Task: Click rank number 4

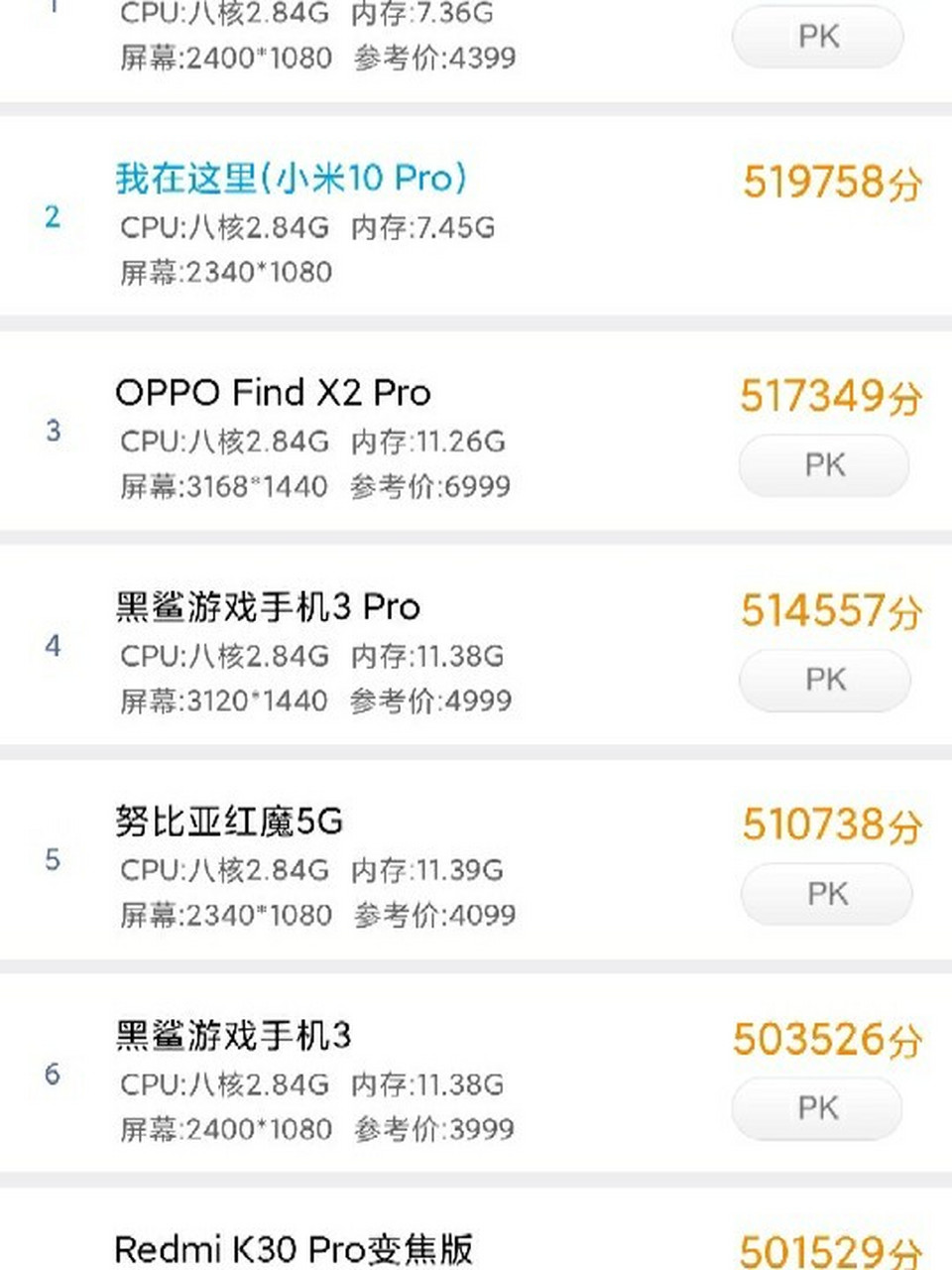Action: coord(53,647)
